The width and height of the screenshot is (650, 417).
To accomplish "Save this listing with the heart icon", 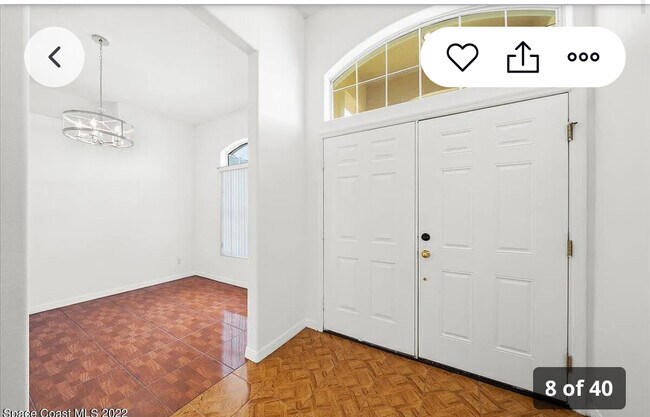I will point(462,57).
